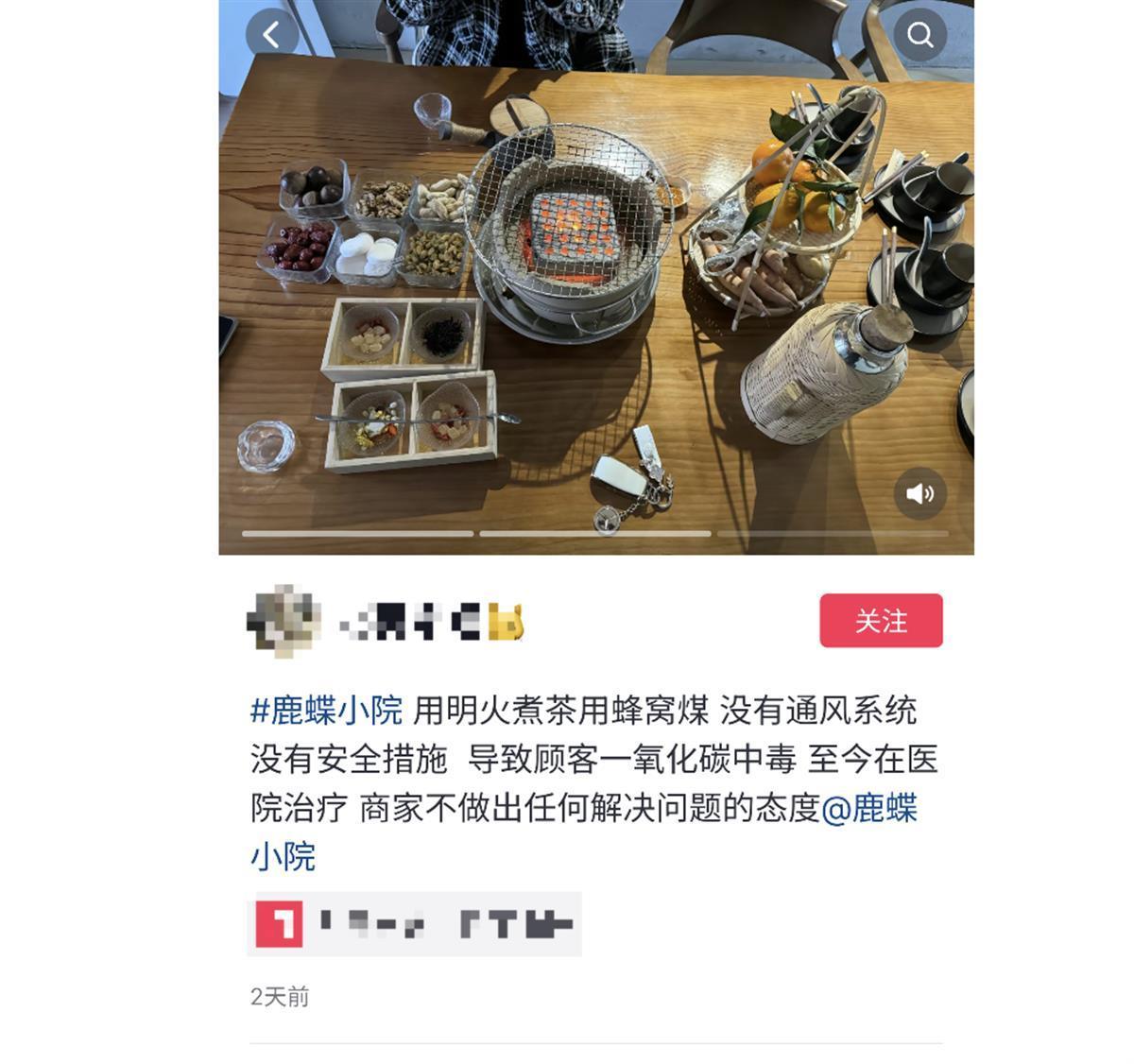Follow the author with 关注 button
This screenshot has width=1134, height=1064.
[x=881, y=621]
